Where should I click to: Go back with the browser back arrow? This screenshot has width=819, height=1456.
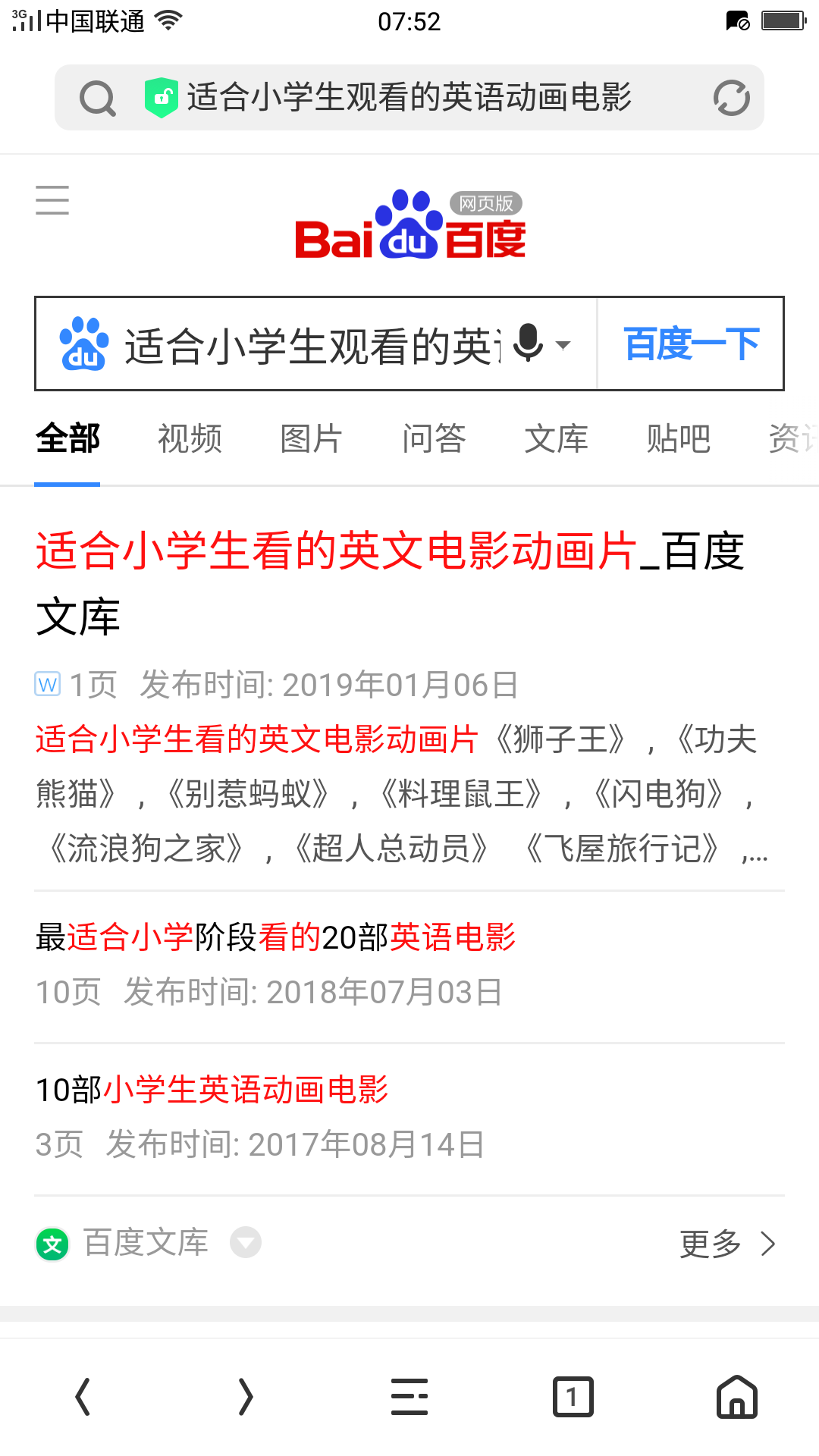coord(83,1397)
